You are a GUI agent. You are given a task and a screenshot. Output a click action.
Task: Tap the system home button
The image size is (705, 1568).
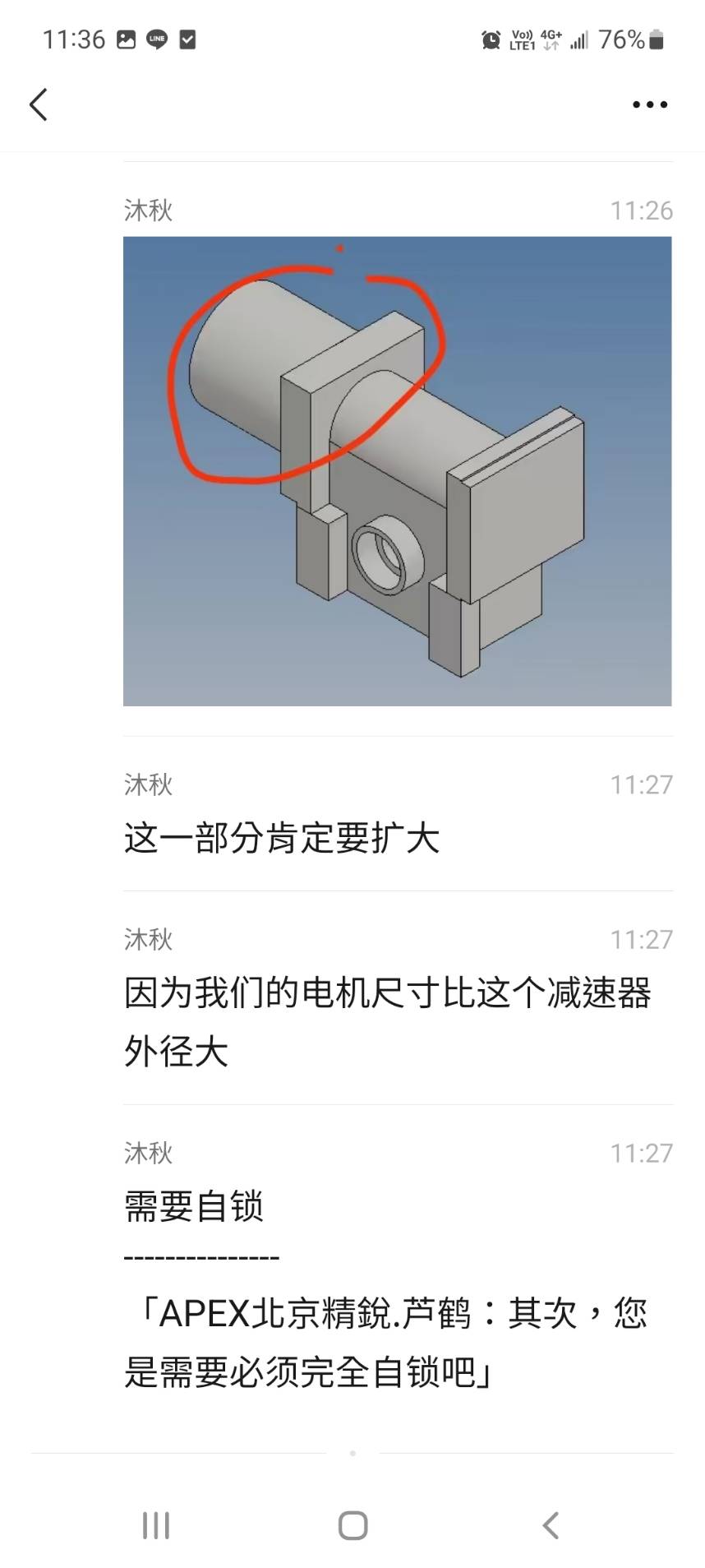(352, 1525)
